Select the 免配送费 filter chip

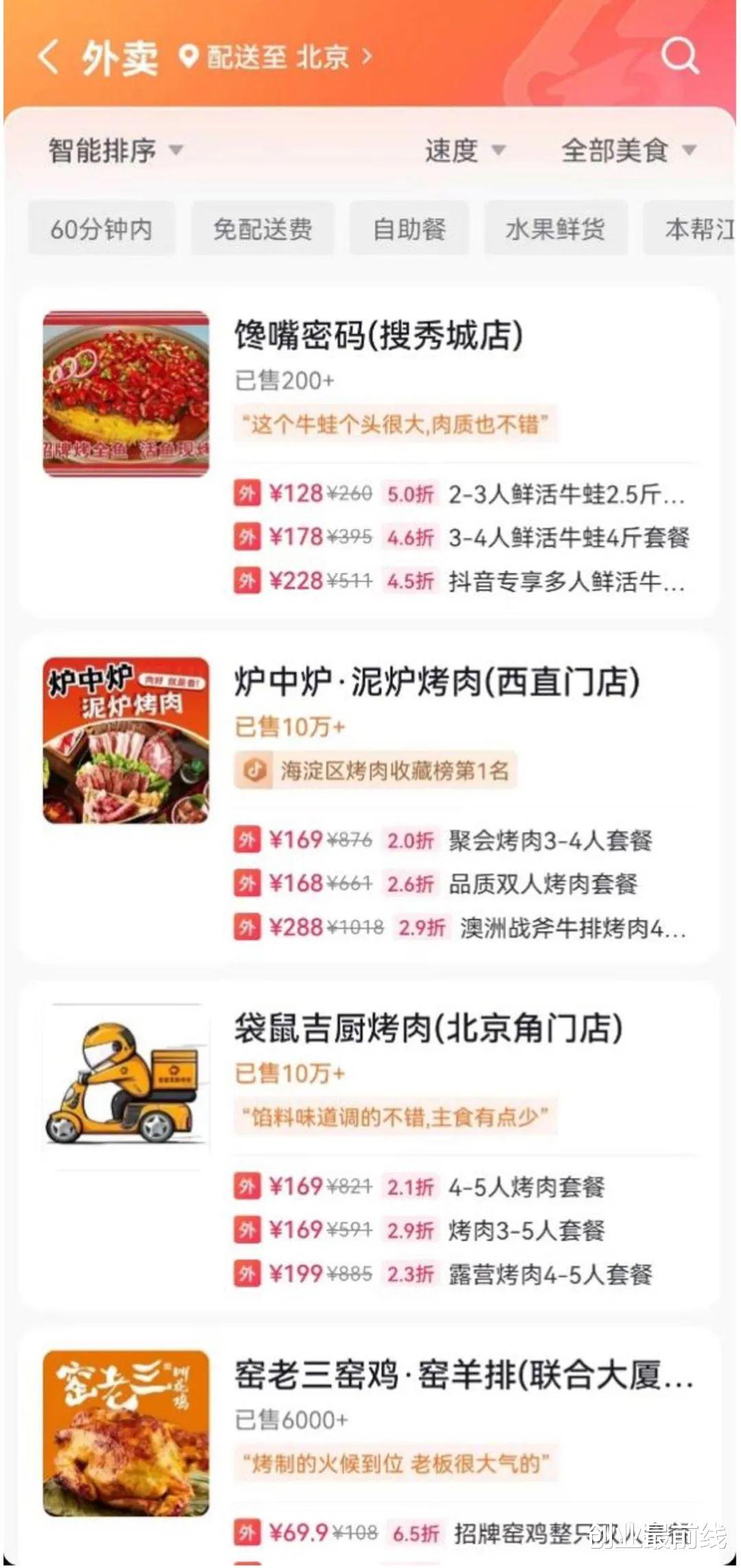click(x=263, y=229)
